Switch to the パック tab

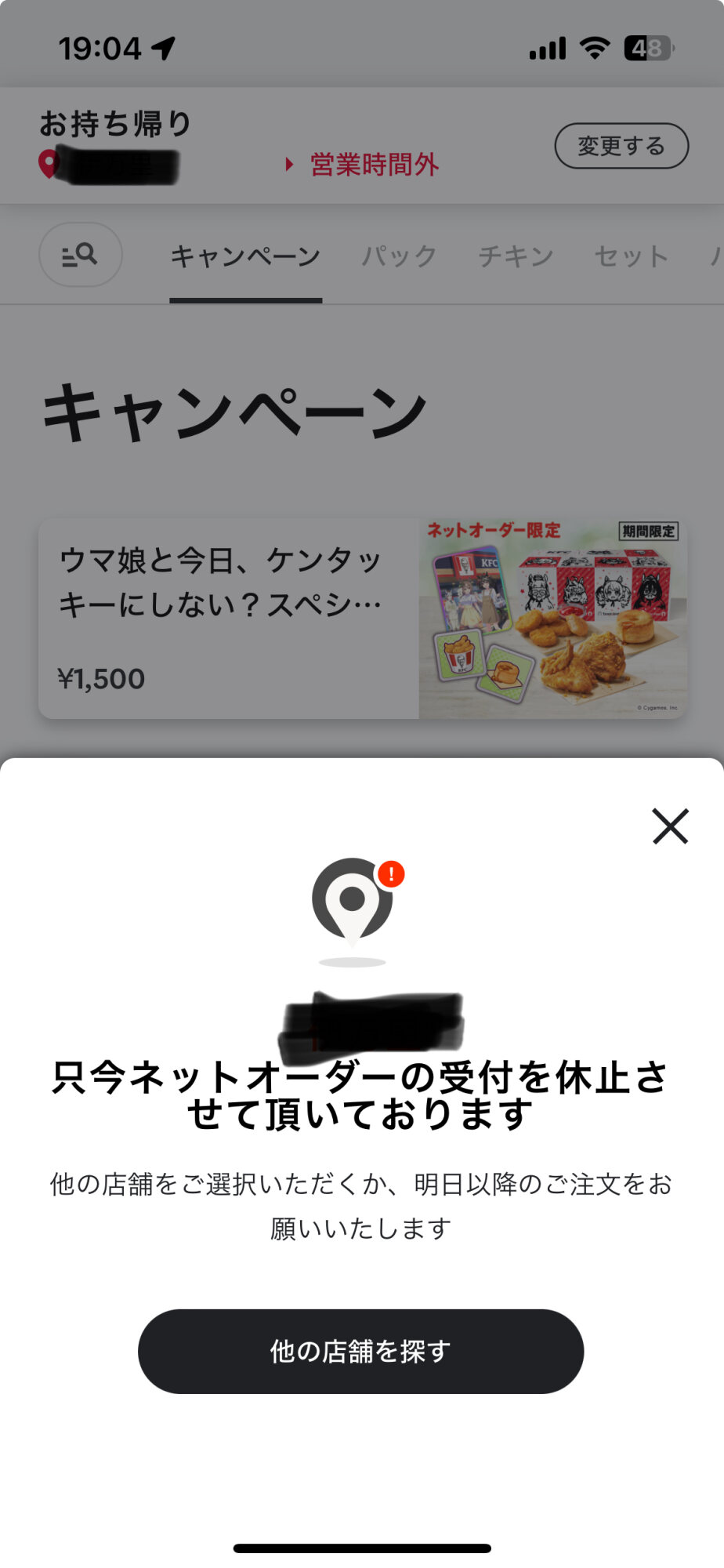tap(399, 256)
